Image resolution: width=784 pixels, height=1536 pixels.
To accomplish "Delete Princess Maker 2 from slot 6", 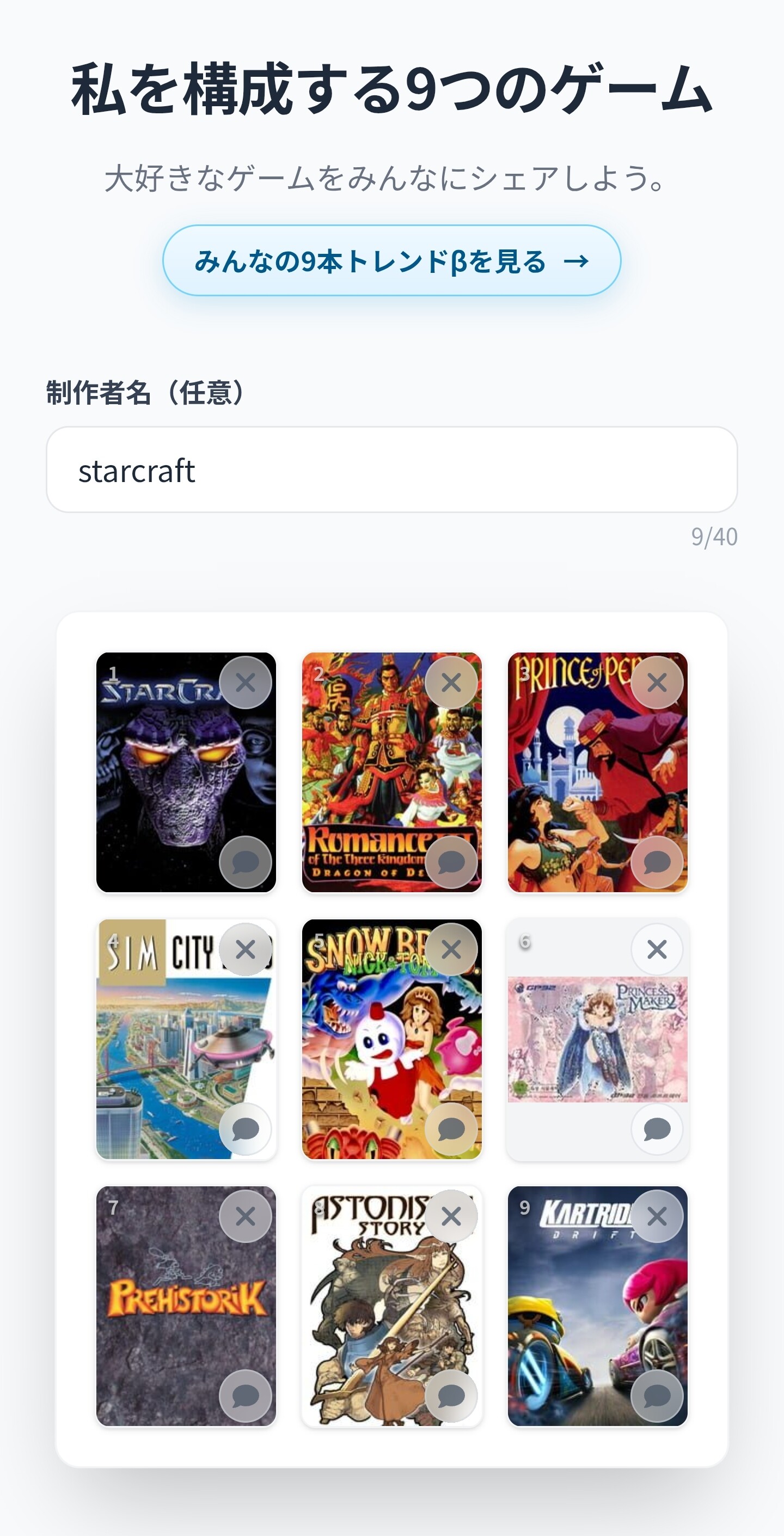I will [657, 949].
